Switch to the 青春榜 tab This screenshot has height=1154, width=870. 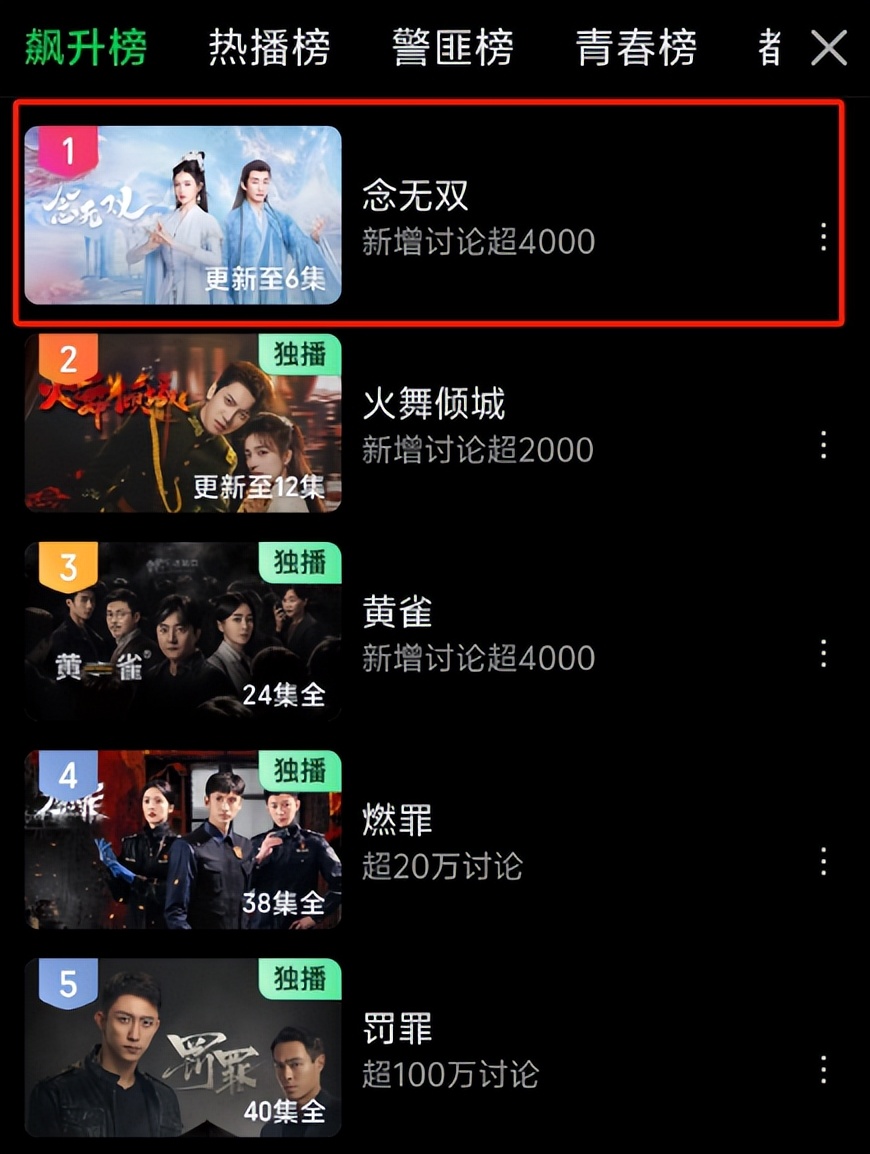[634, 47]
